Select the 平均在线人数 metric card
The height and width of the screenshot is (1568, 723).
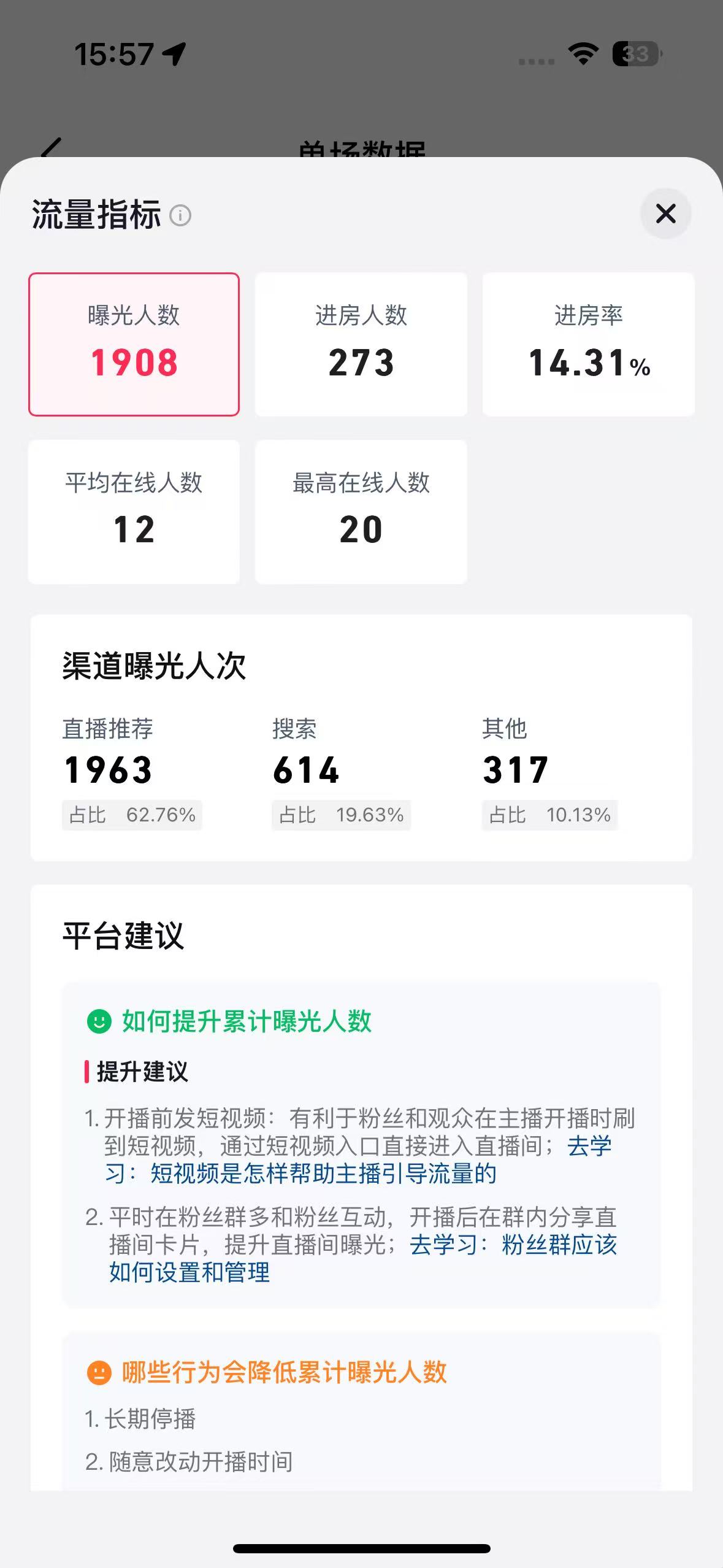pos(134,511)
